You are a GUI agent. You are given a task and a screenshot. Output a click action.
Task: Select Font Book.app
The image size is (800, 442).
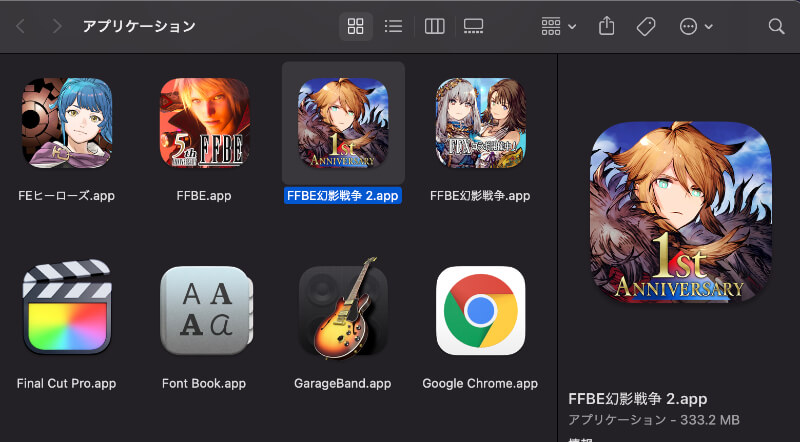tap(204, 311)
